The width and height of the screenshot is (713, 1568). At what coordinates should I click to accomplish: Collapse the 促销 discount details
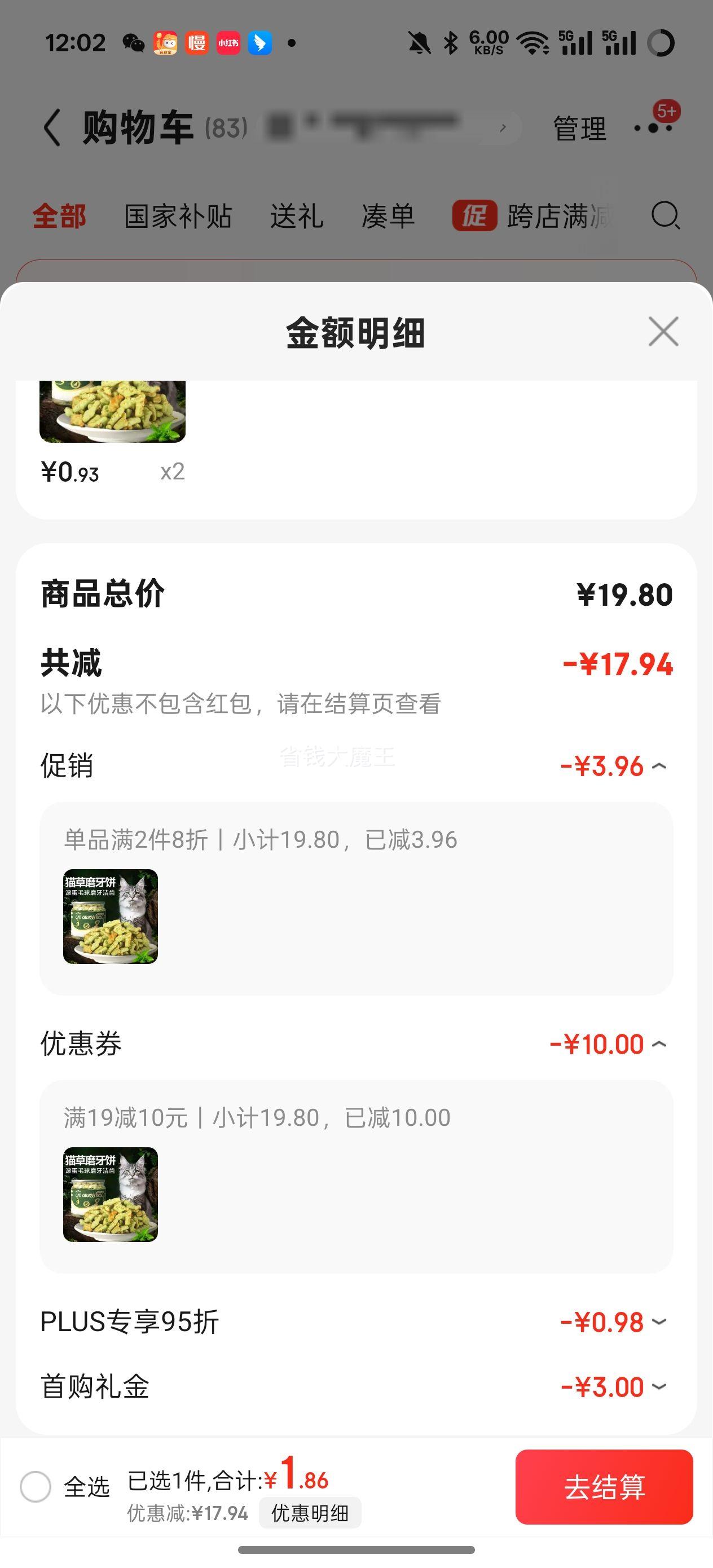coord(659,767)
